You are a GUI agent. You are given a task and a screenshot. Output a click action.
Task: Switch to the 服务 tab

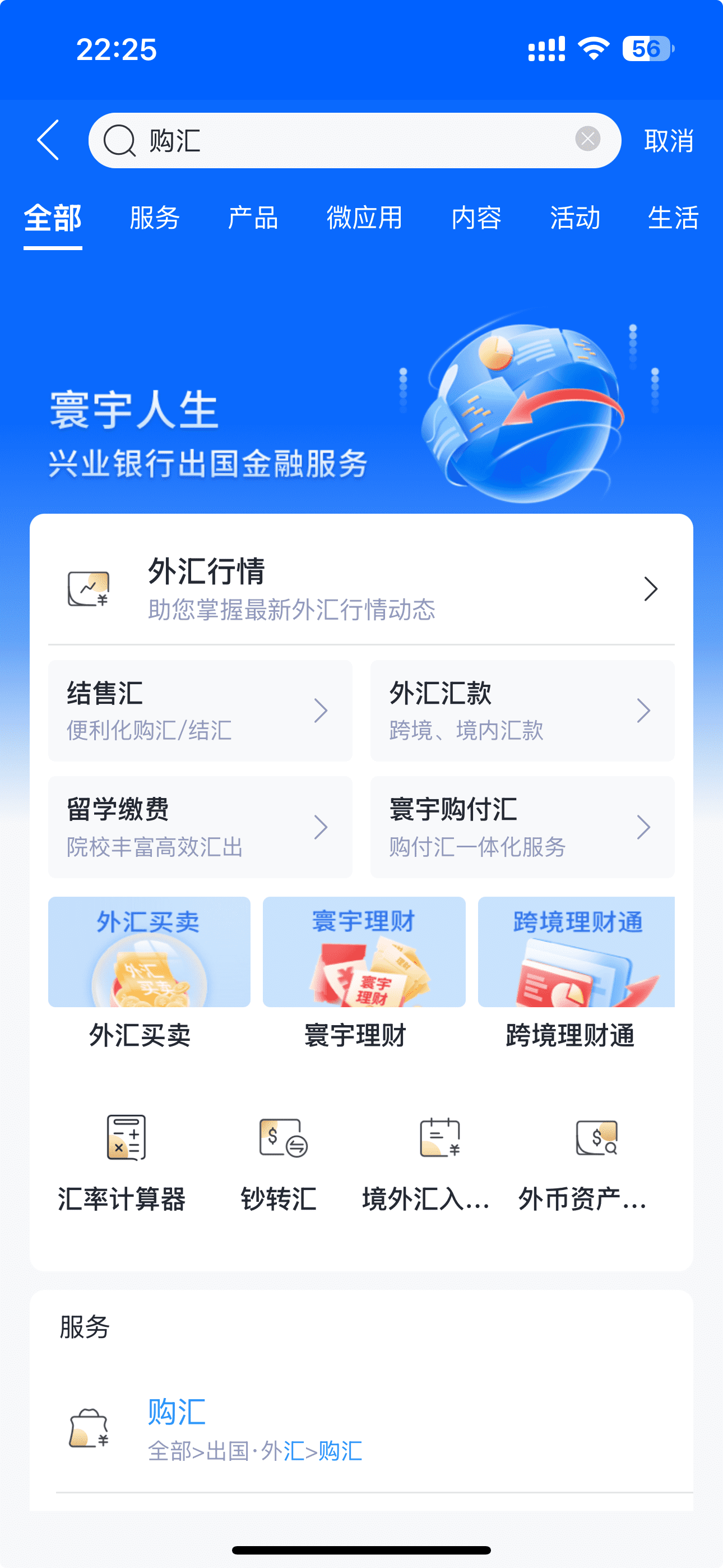tap(155, 218)
